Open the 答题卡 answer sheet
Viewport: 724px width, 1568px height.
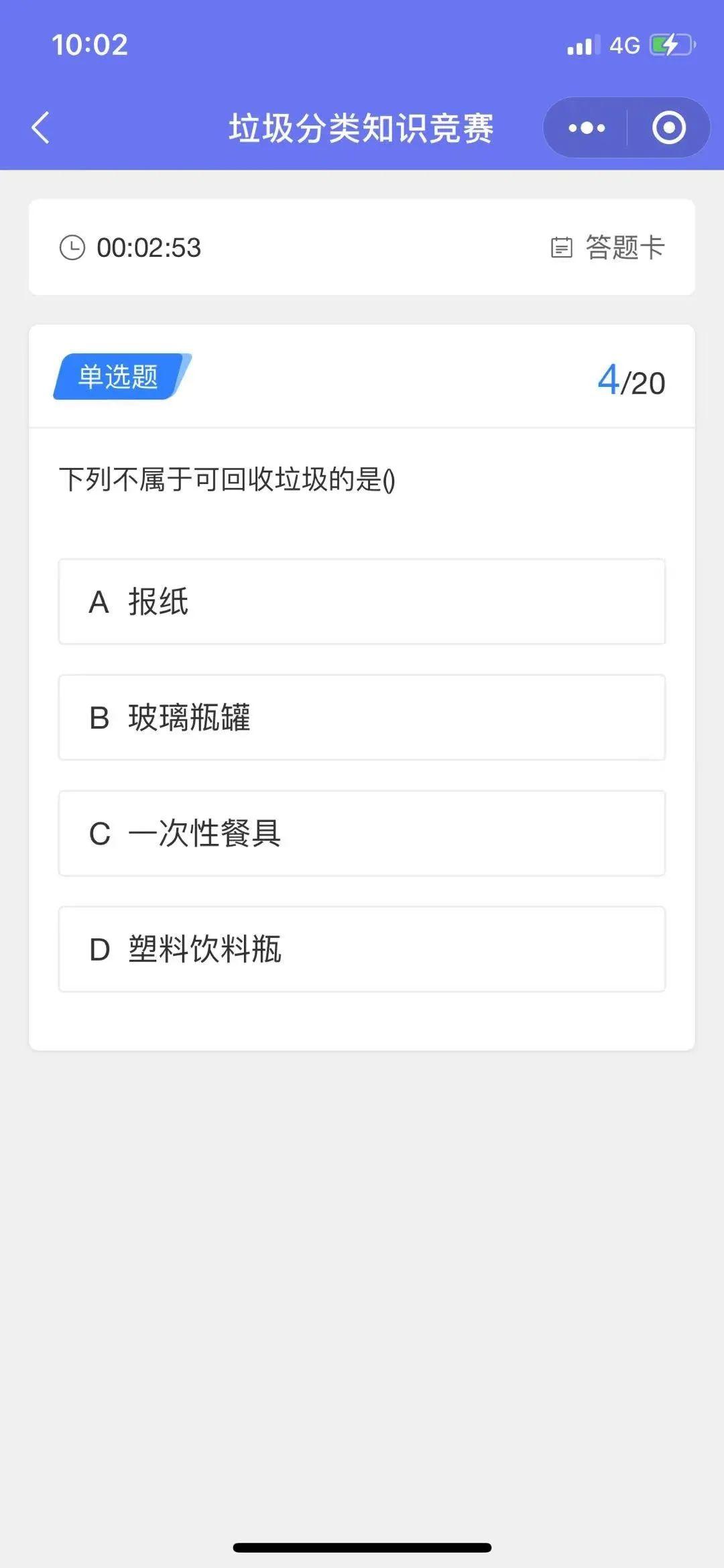point(608,247)
